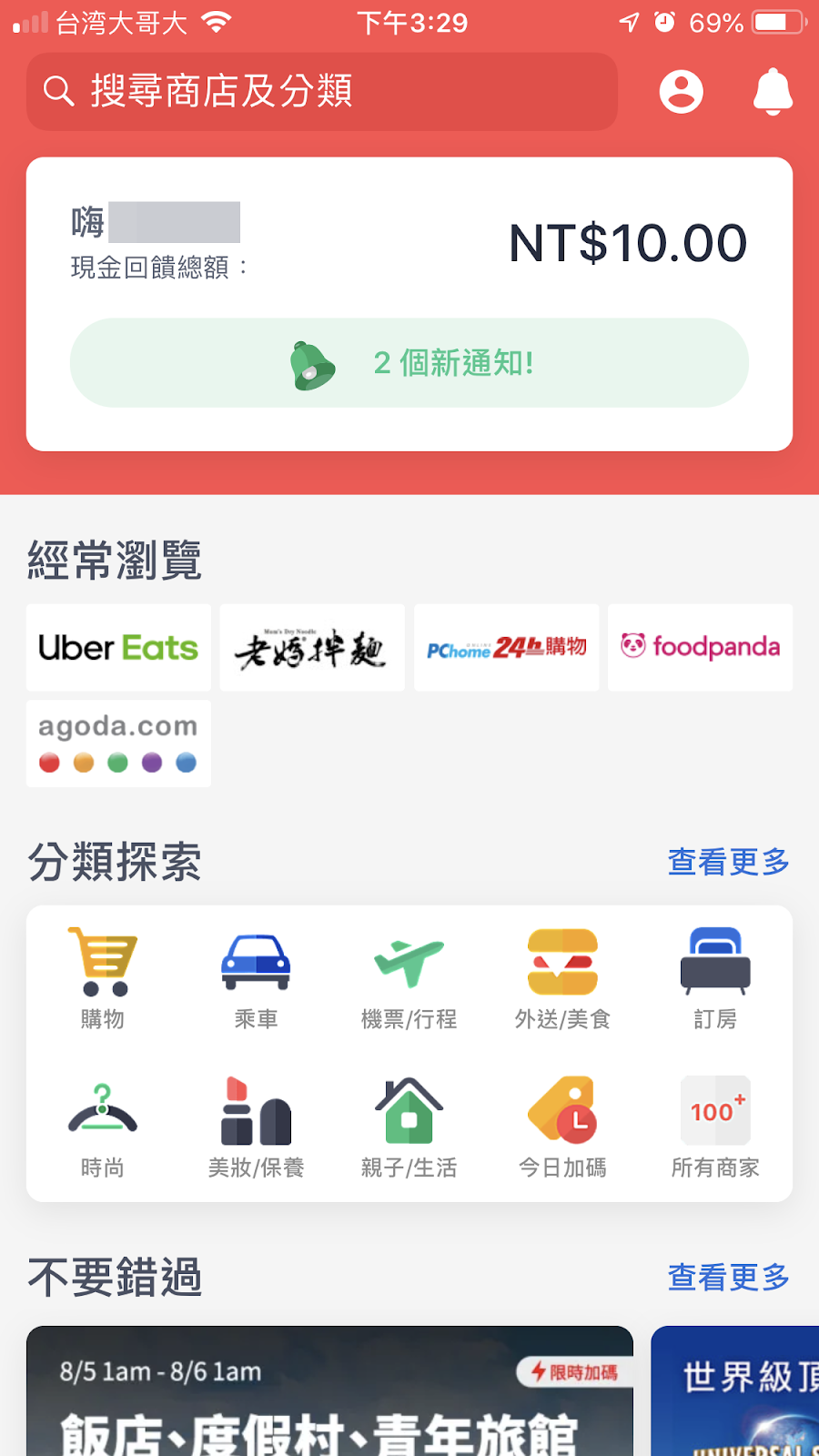Open the account profile icon
The image size is (819, 1456).
pyautogui.click(x=681, y=91)
